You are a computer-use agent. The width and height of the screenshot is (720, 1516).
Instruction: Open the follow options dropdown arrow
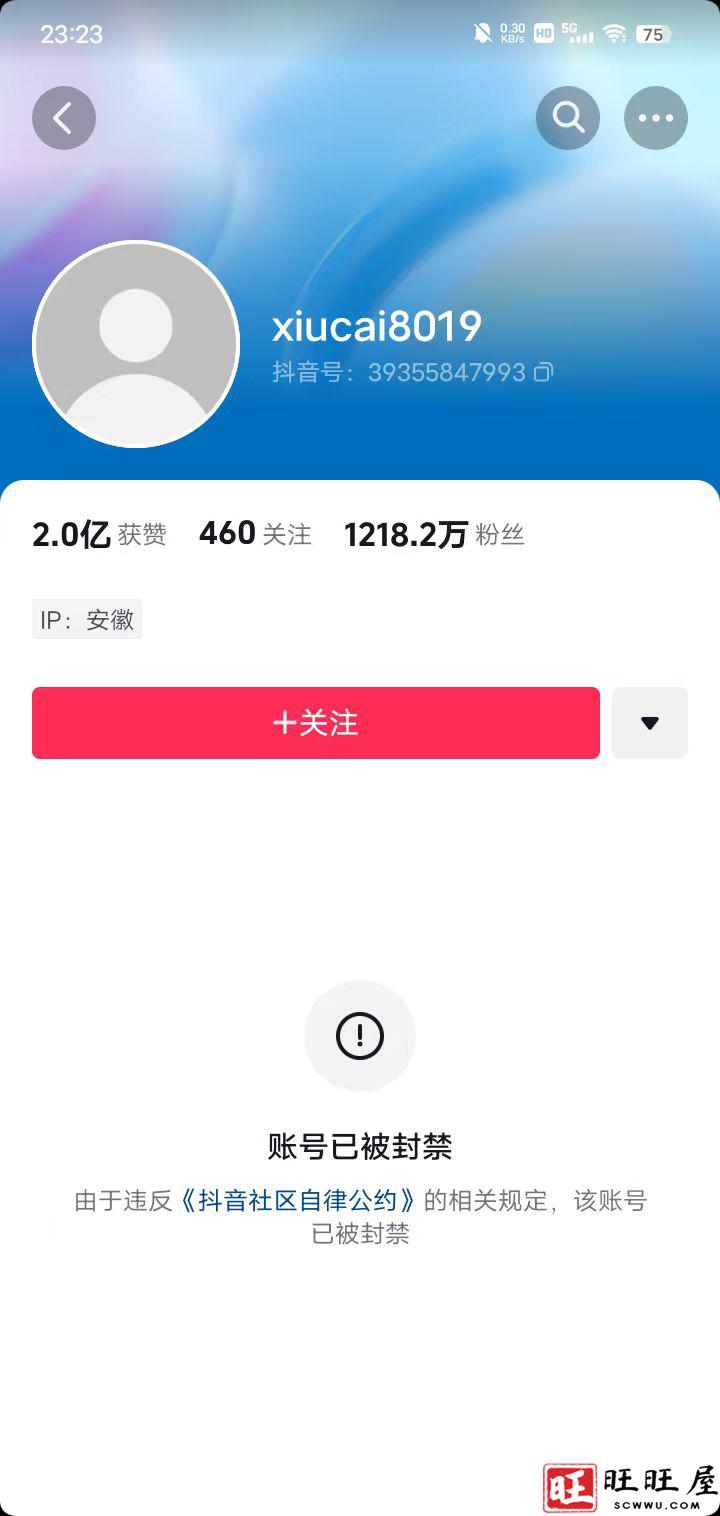[650, 723]
